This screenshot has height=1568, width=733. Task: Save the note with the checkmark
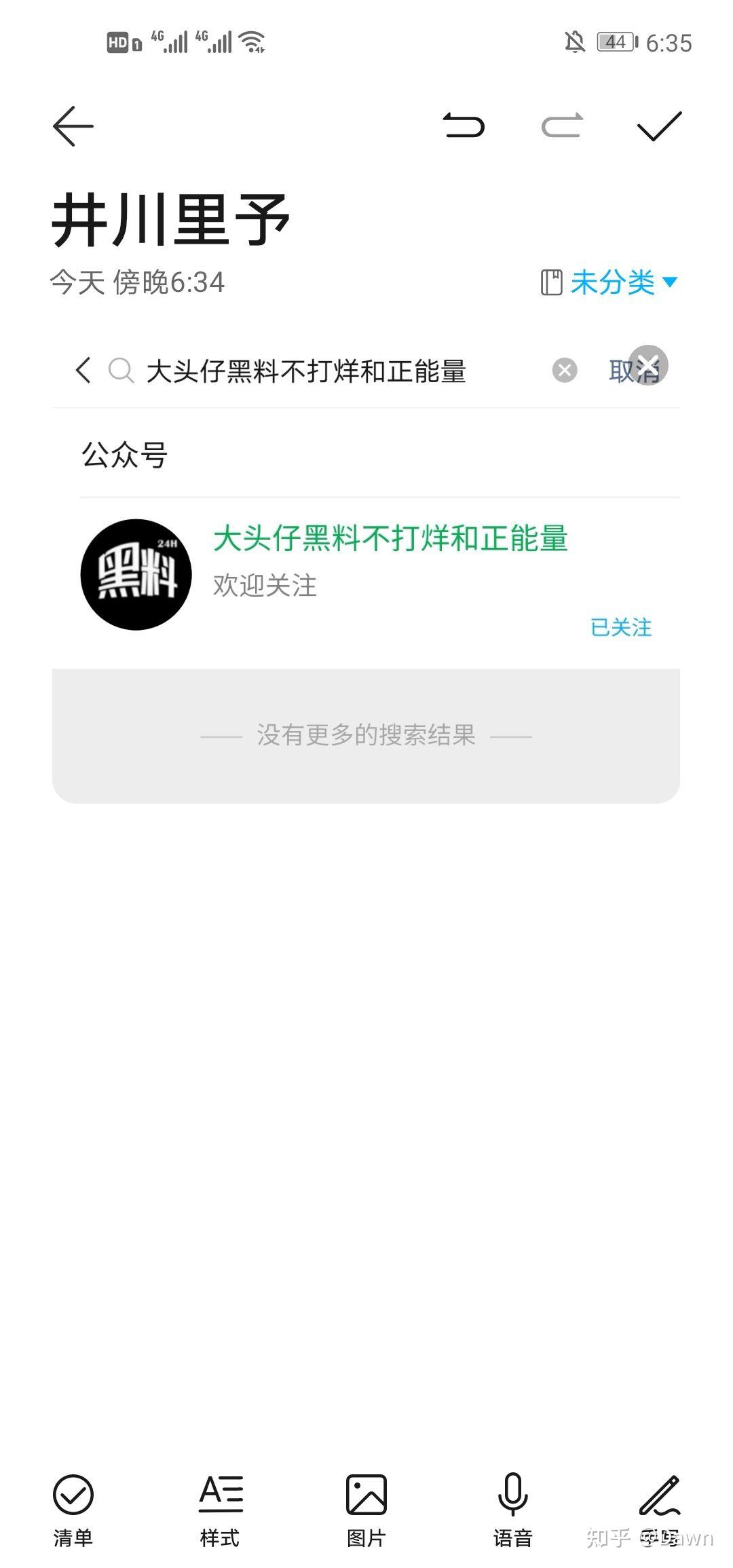(659, 126)
